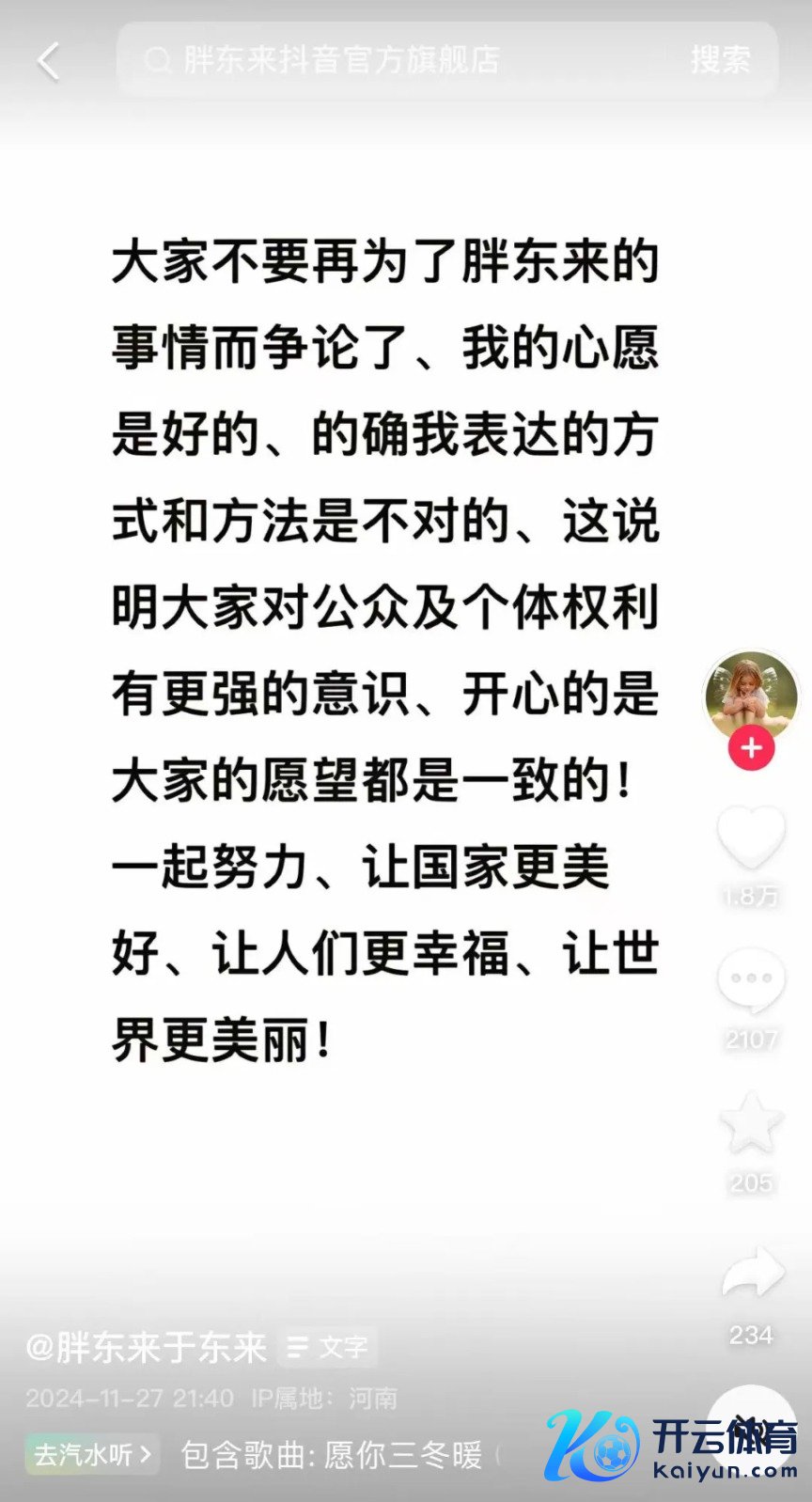Favorite this post with the star icon
The height and width of the screenshot is (1502, 812).
751,1123
